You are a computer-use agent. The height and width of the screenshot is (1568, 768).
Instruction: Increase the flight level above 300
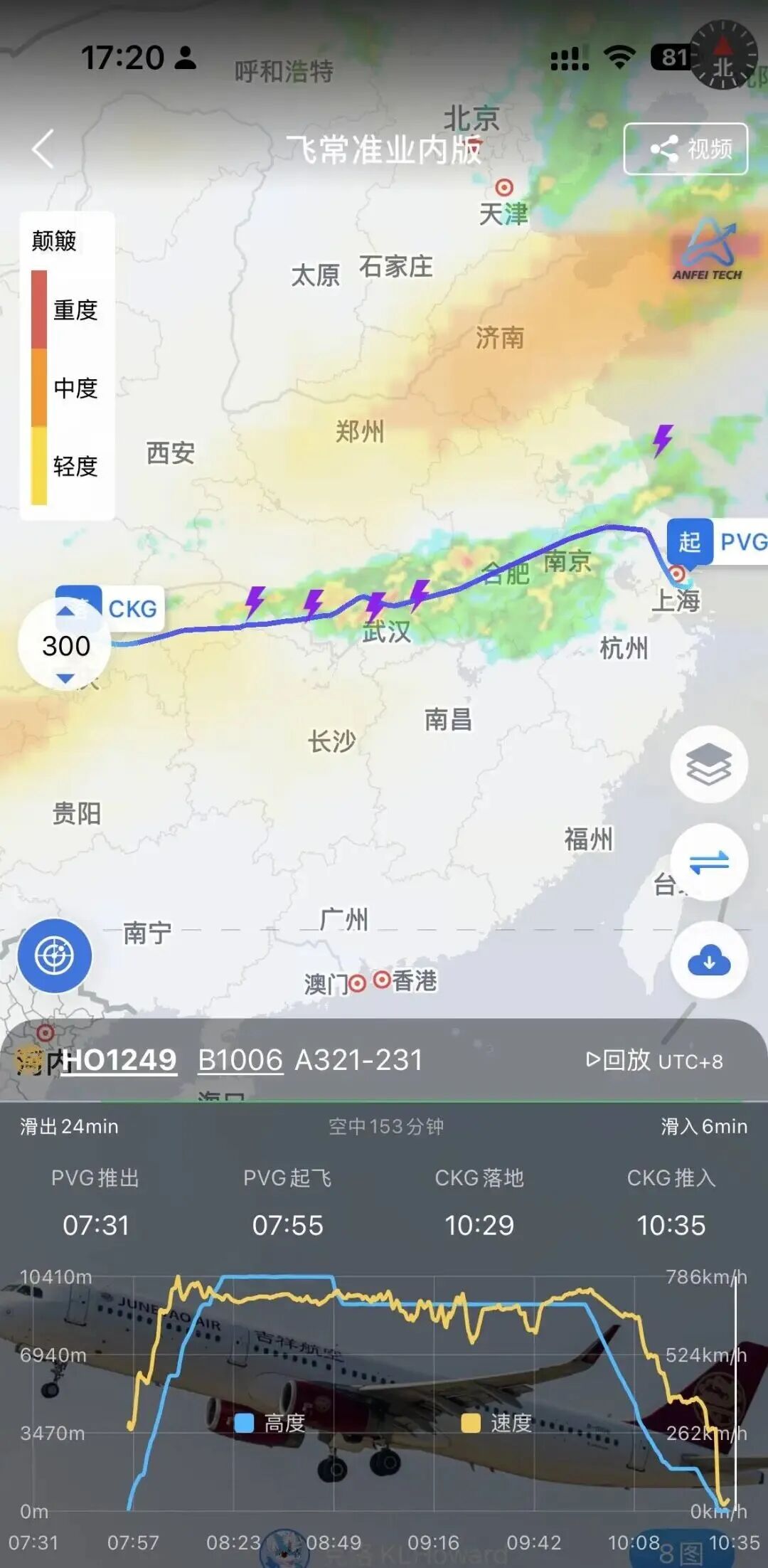pyautogui.click(x=65, y=611)
